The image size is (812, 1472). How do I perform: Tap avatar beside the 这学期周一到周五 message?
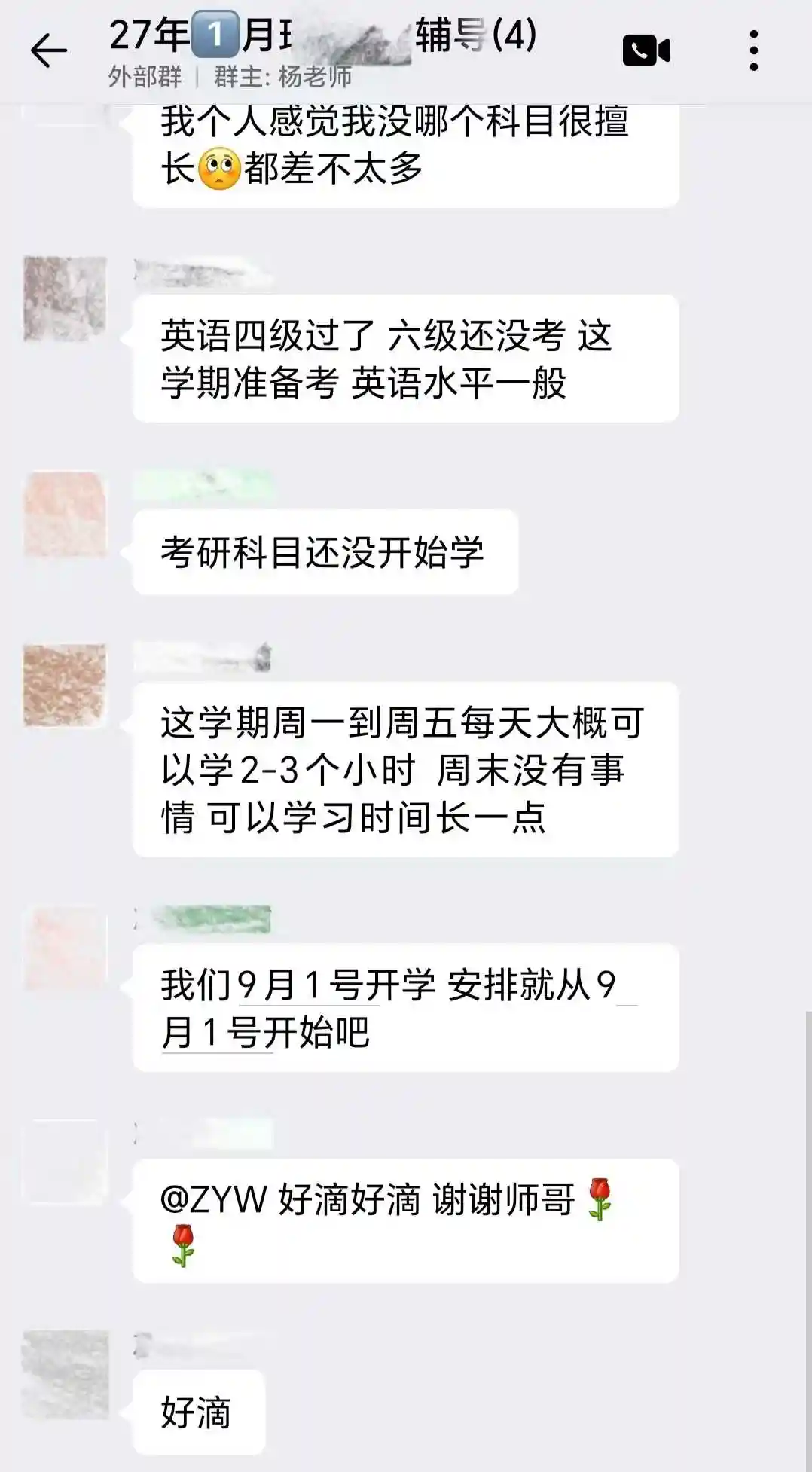(65, 685)
